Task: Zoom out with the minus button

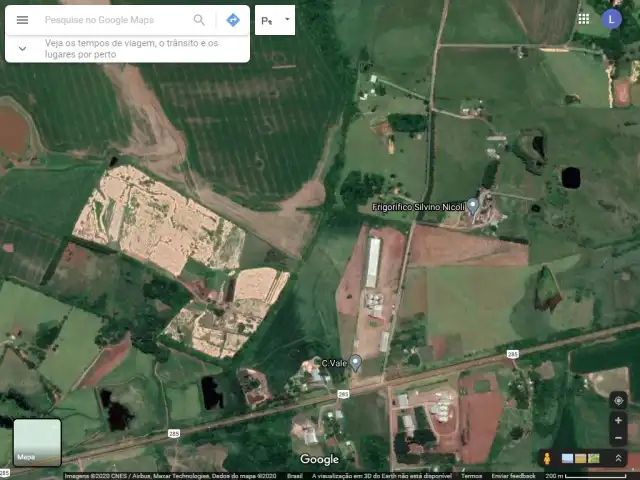Action: 618,438
